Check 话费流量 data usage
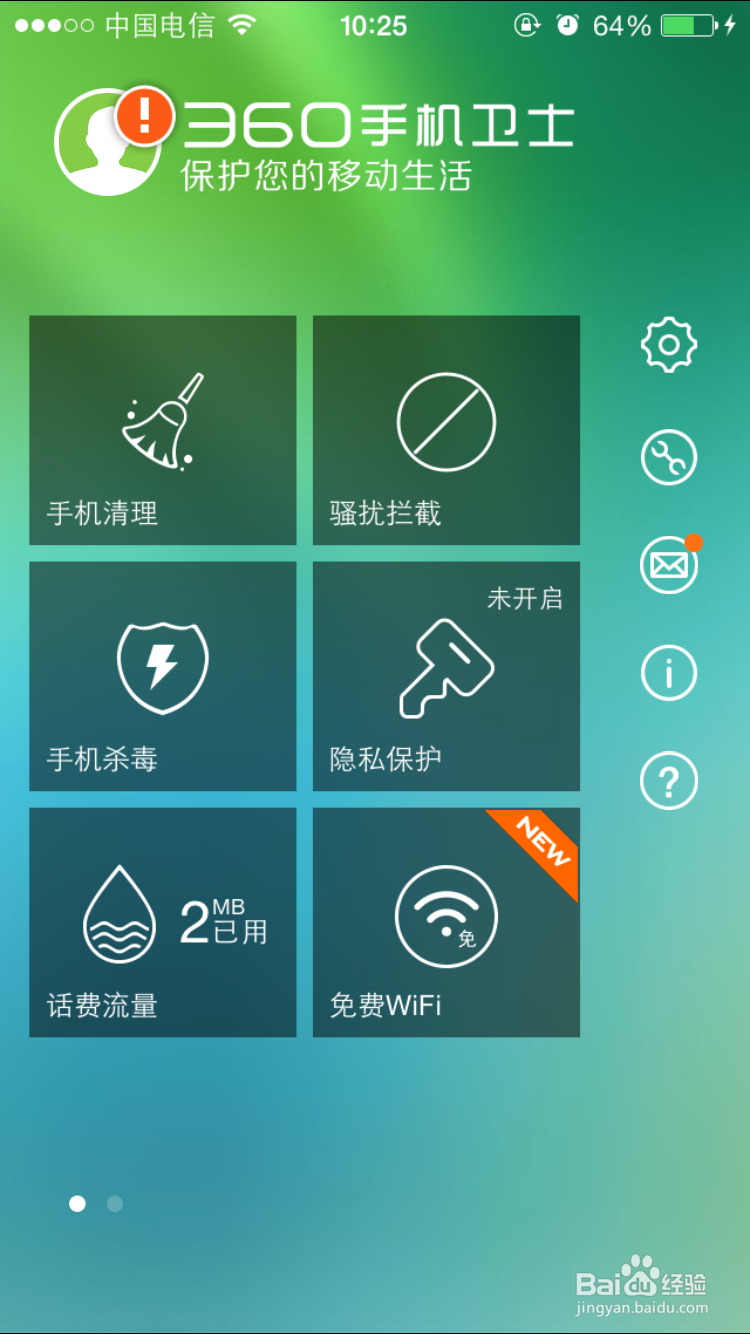This screenshot has height=1334, width=750. coord(162,920)
